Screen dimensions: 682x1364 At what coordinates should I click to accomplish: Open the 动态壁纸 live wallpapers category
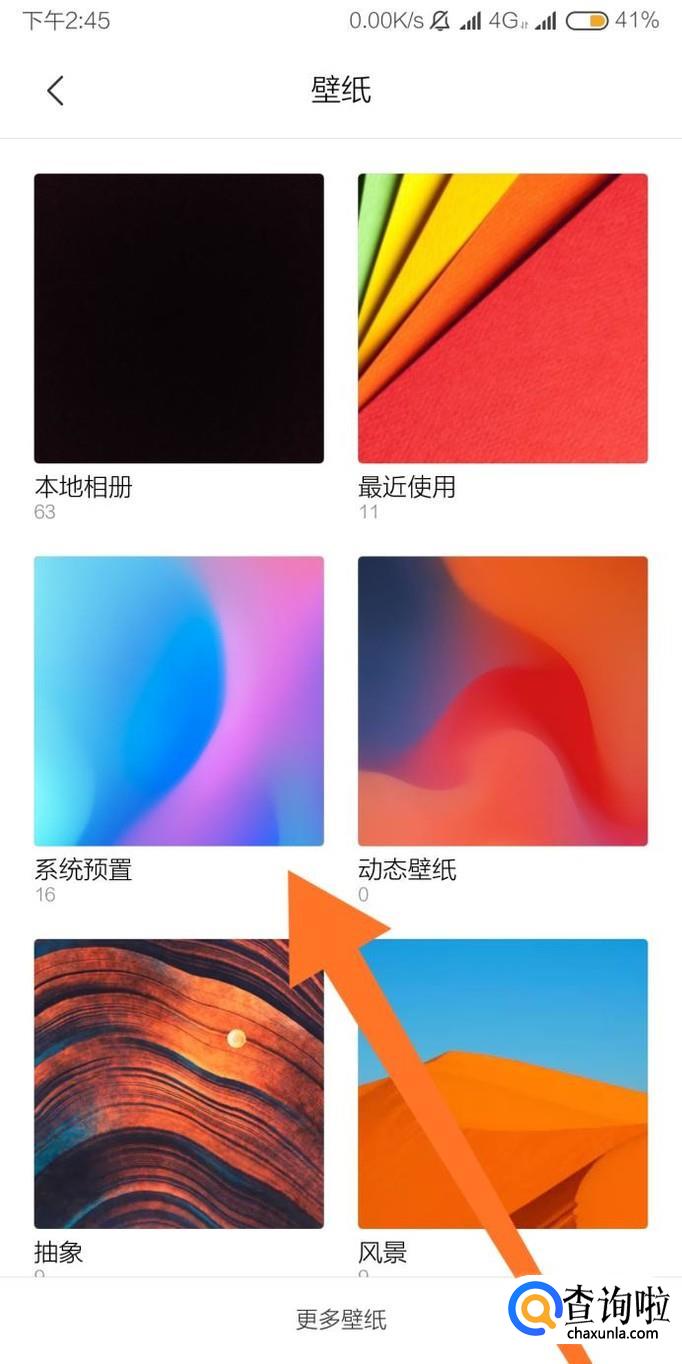(x=502, y=700)
